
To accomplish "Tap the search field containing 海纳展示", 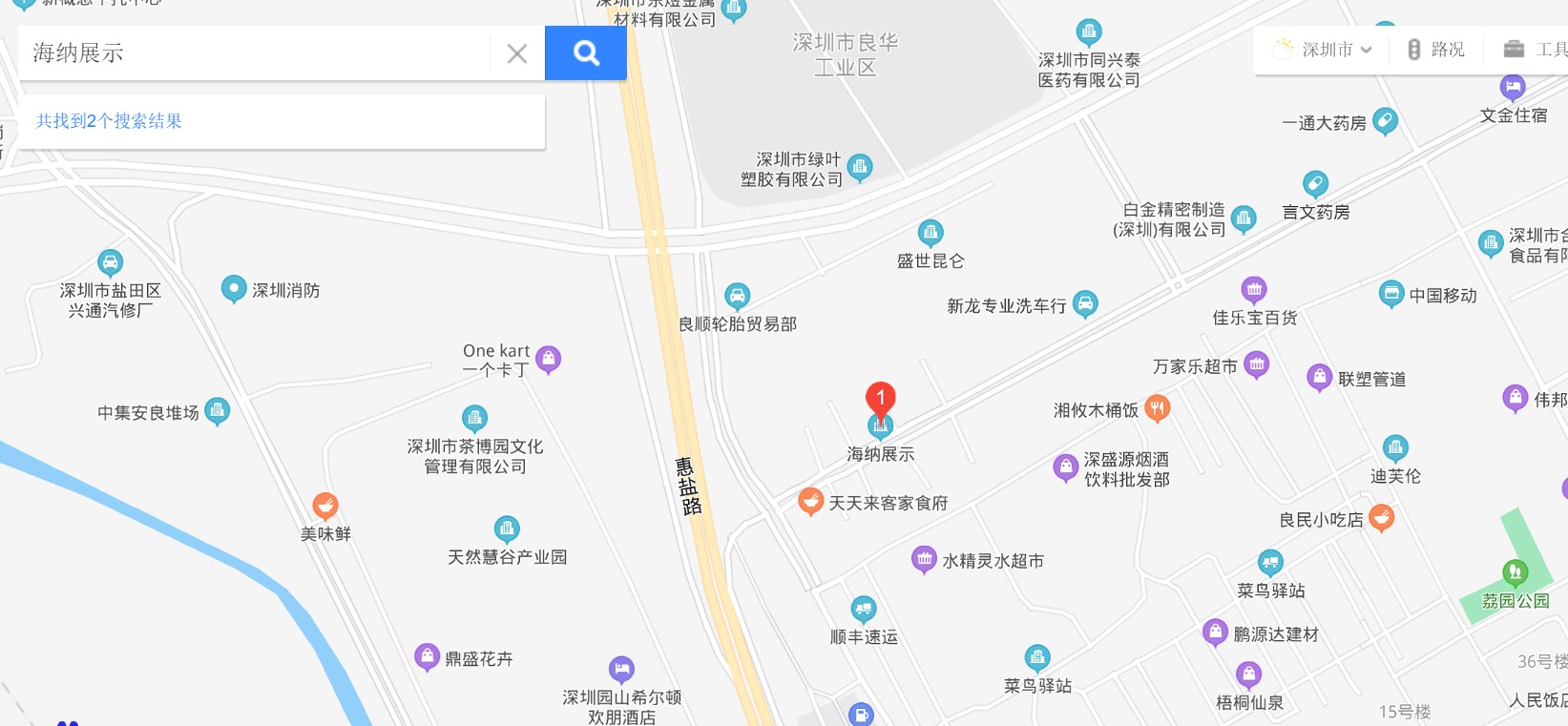I will point(253,53).
